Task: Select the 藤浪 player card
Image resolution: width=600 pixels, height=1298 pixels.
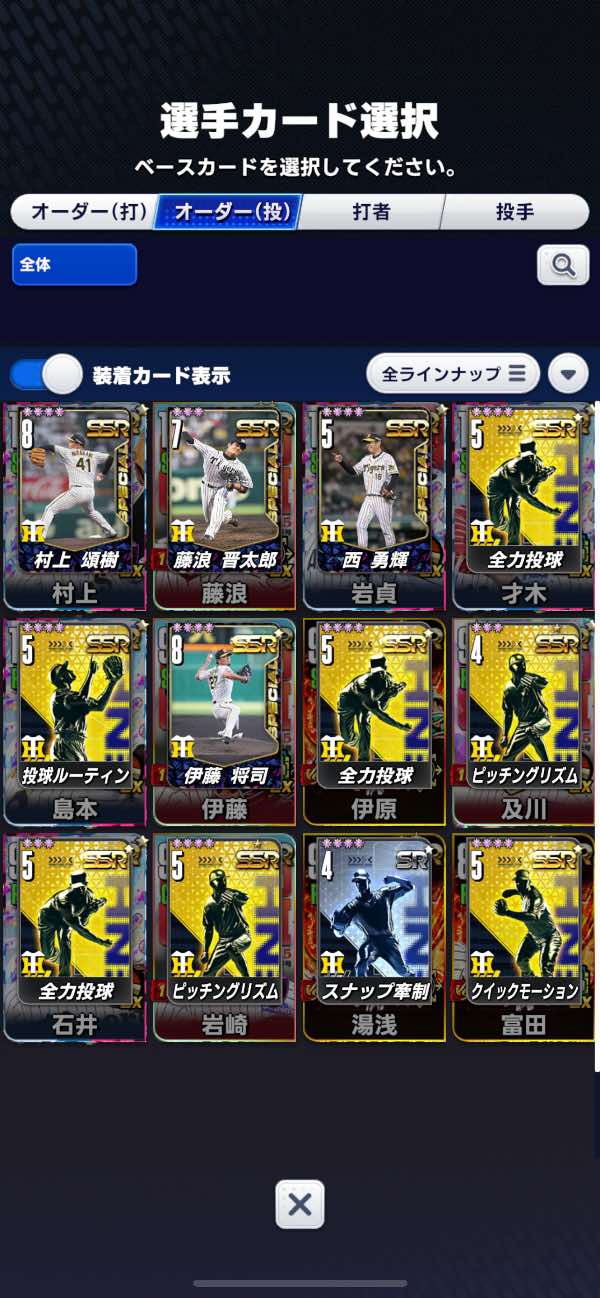Action: click(x=224, y=506)
